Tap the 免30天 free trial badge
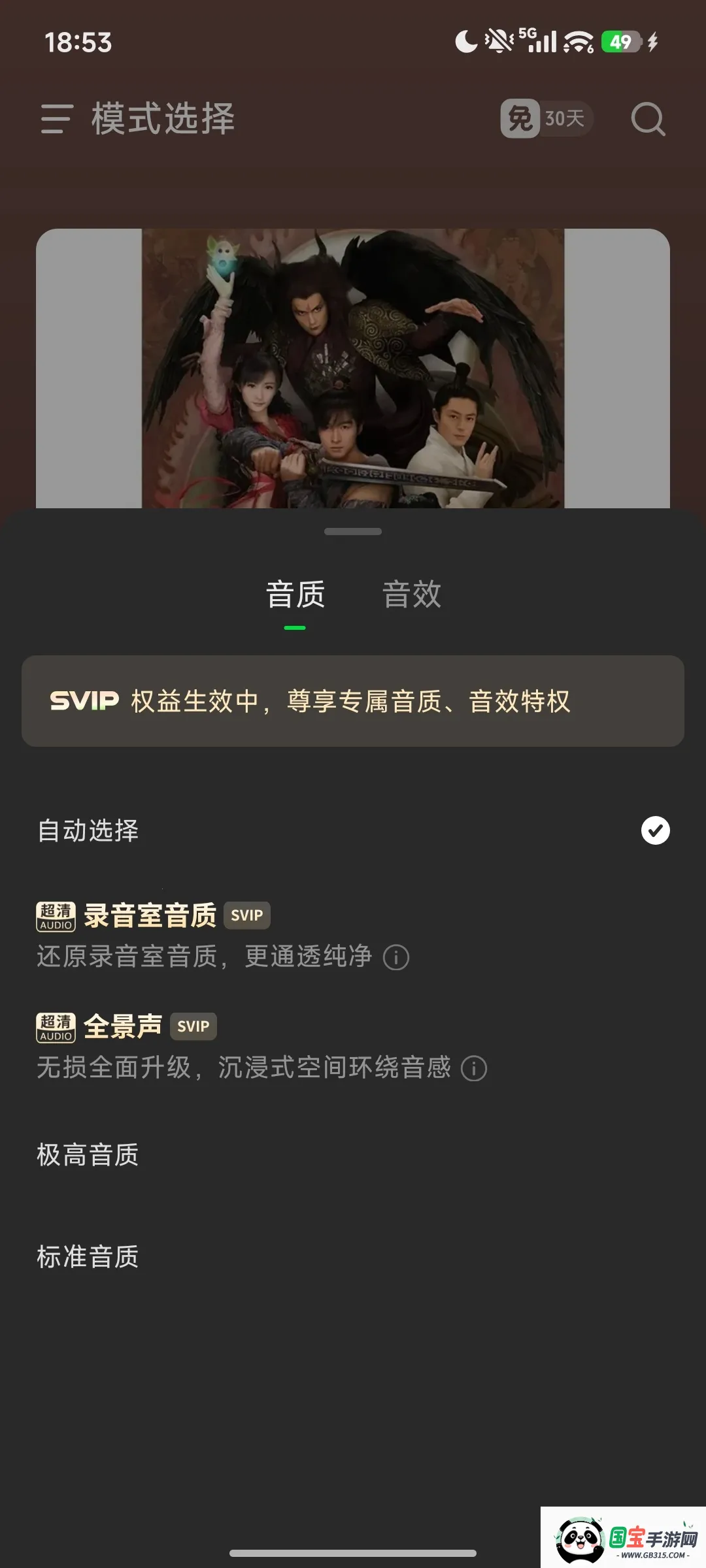 click(546, 118)
